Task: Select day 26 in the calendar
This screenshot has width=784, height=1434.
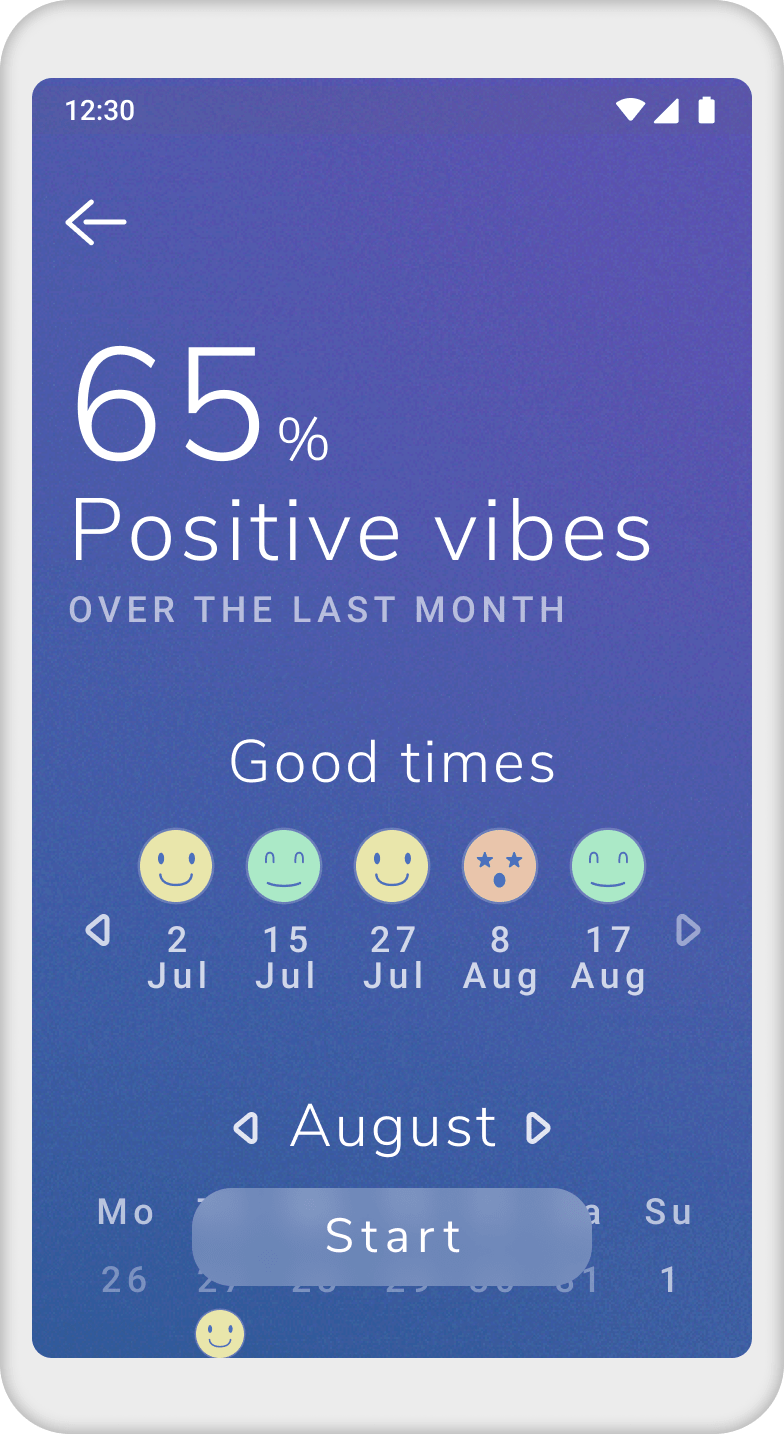Action: 125,1280
